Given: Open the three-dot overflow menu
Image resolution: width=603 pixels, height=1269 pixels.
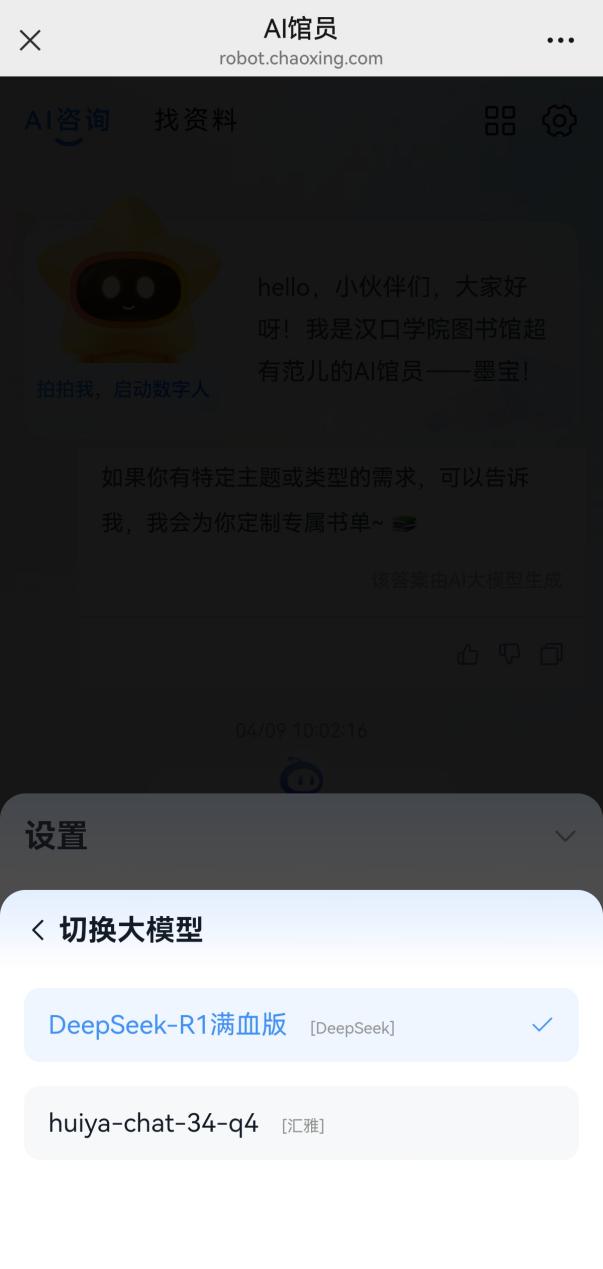Looking at the screenshot, I should (x=560, y=40).
